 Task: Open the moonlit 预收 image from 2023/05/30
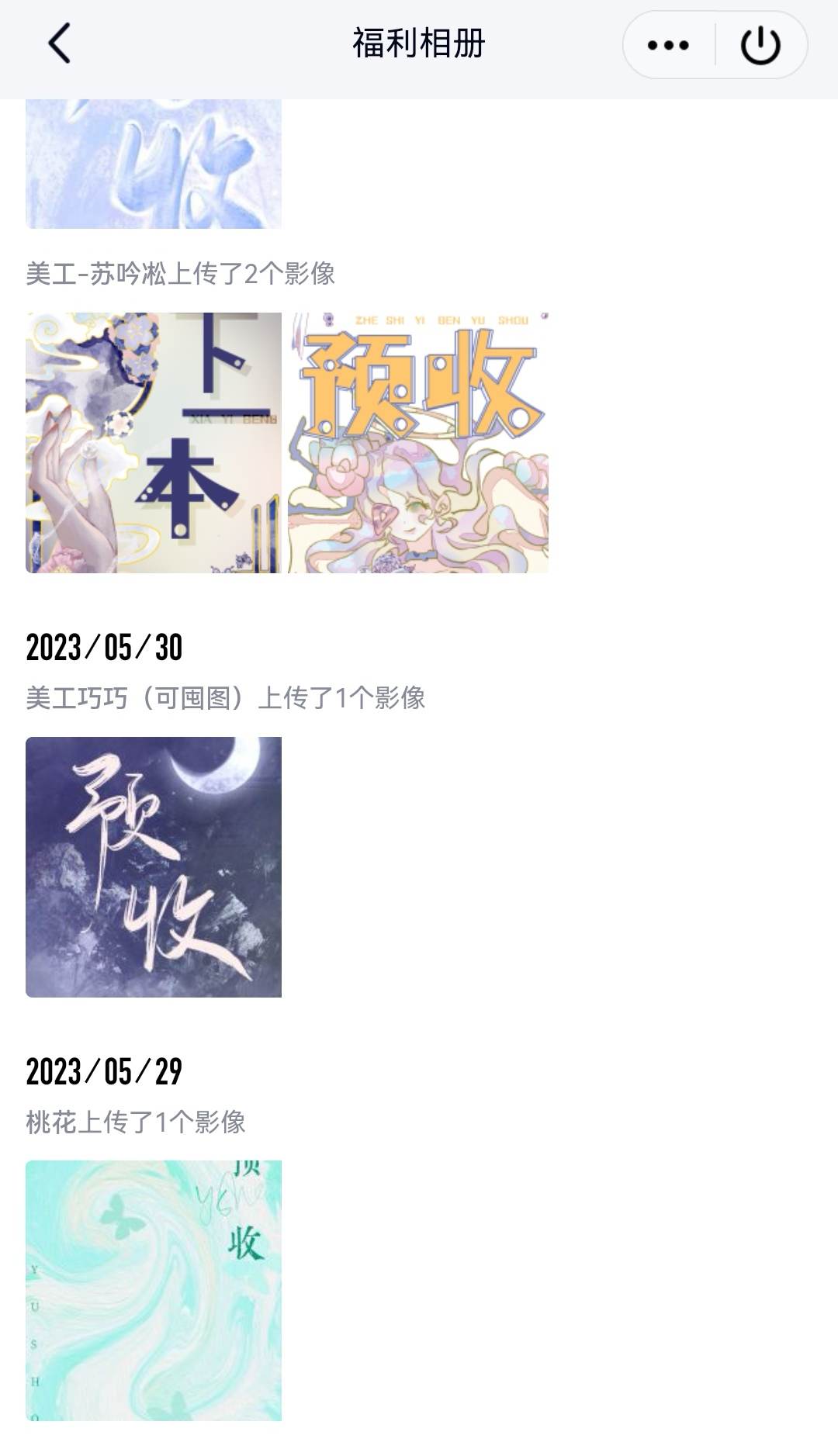pos(154,867)
